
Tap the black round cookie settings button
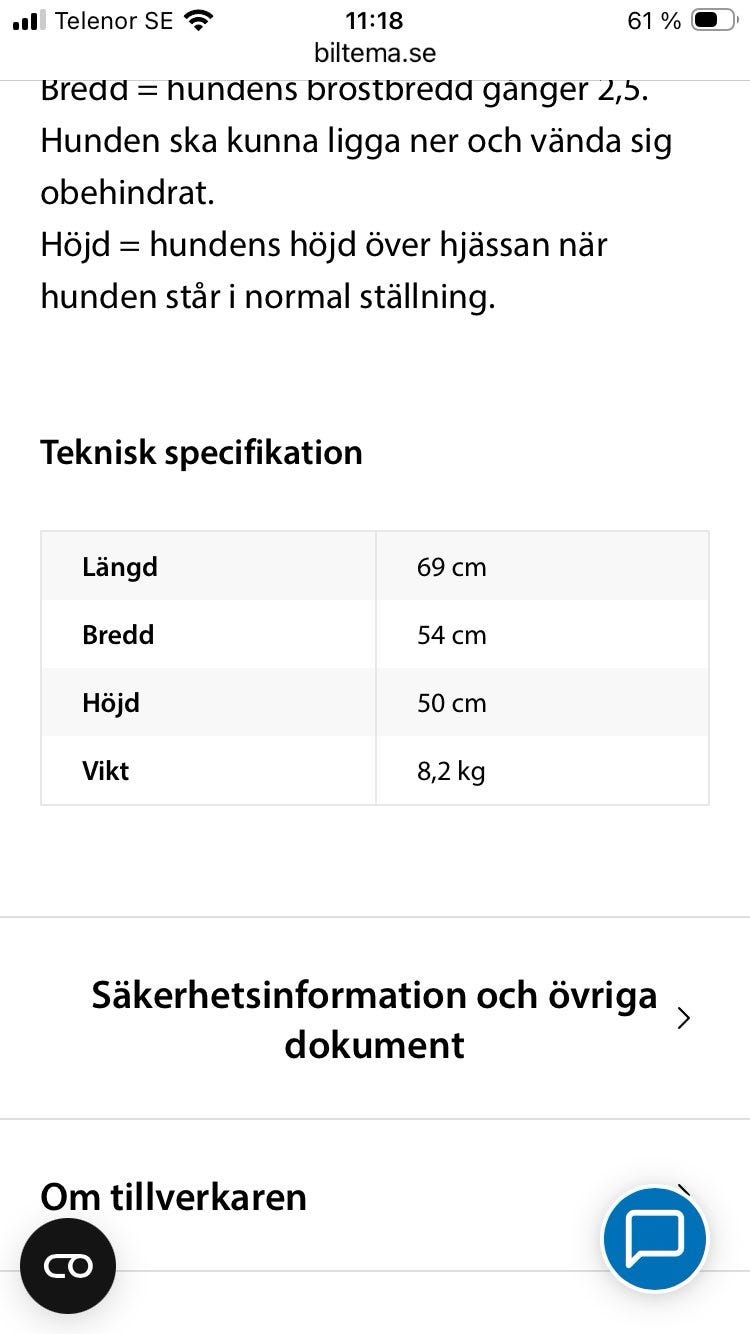pyautogui.click(x=68, y=1266)
